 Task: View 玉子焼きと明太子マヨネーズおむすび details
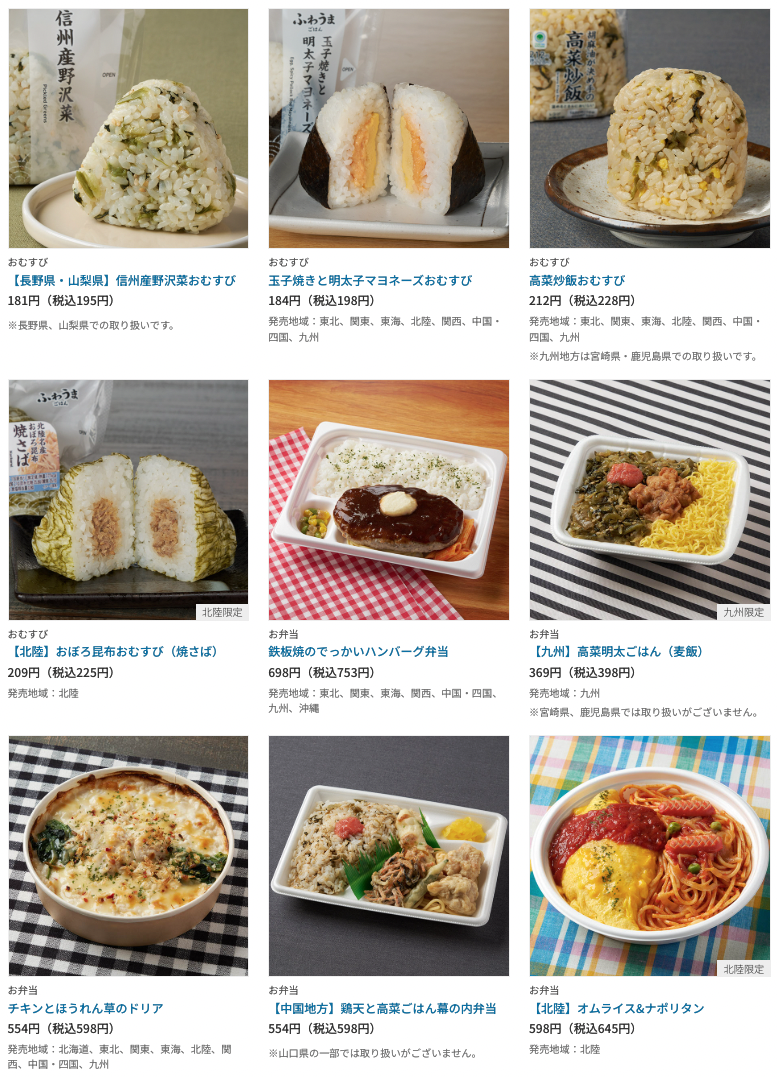point(370,280)
